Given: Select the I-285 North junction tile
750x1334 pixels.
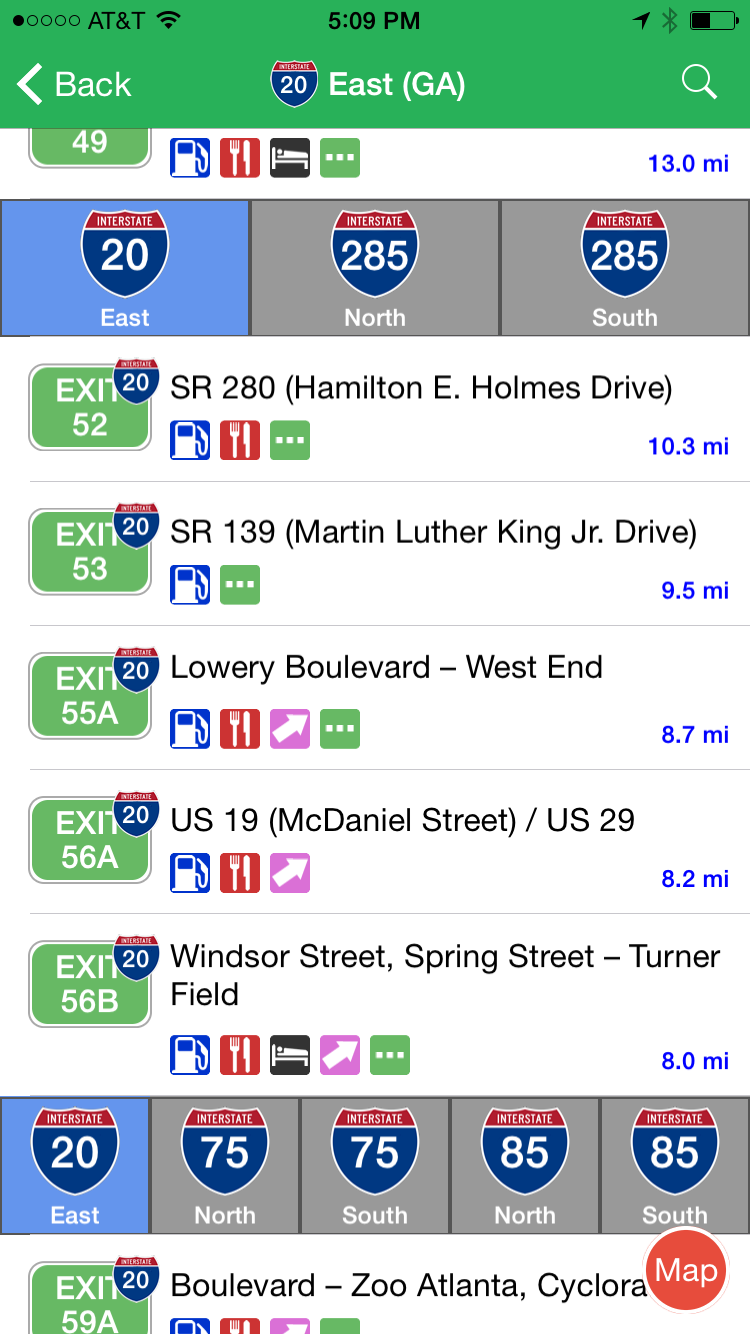Looking at the screenshot, I should 375,268.
